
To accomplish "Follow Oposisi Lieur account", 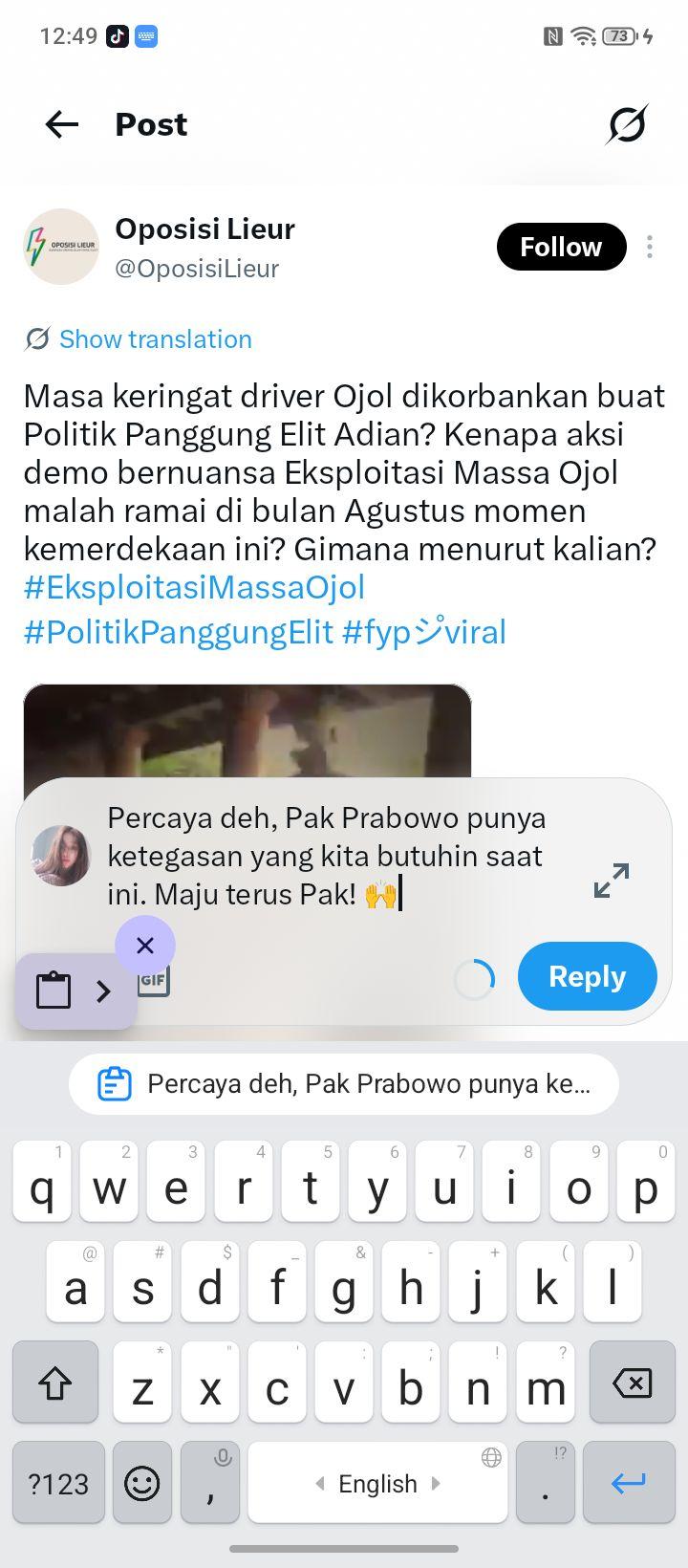I will coord(561,247).
